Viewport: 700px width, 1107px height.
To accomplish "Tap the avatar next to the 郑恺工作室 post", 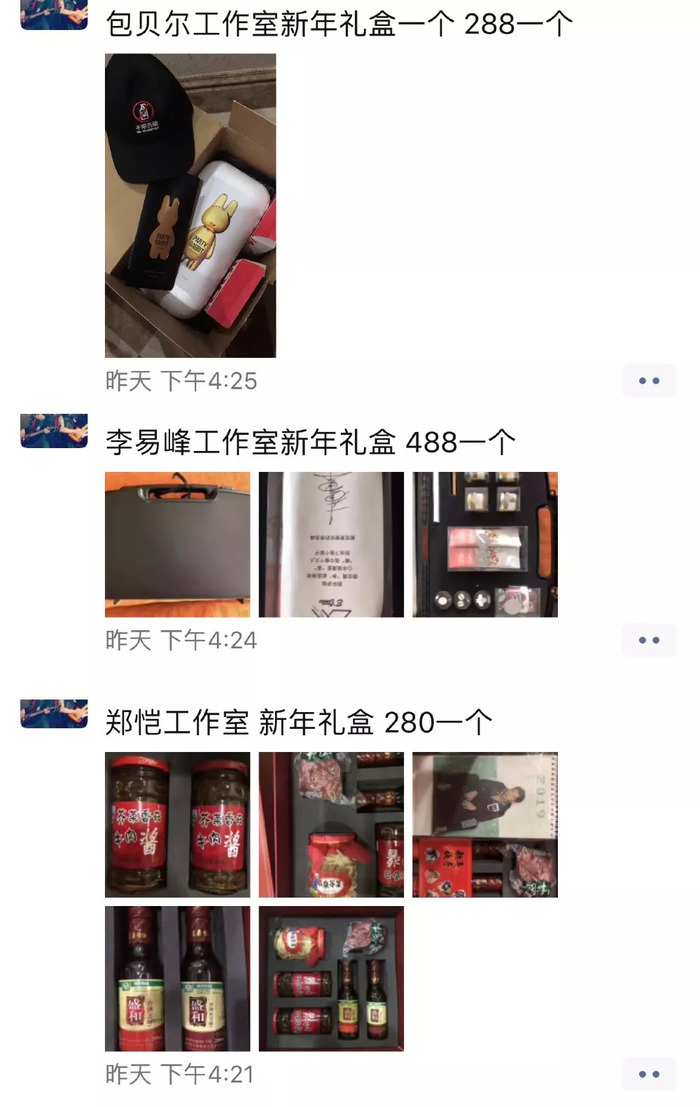I will click(x=54, y=713).
